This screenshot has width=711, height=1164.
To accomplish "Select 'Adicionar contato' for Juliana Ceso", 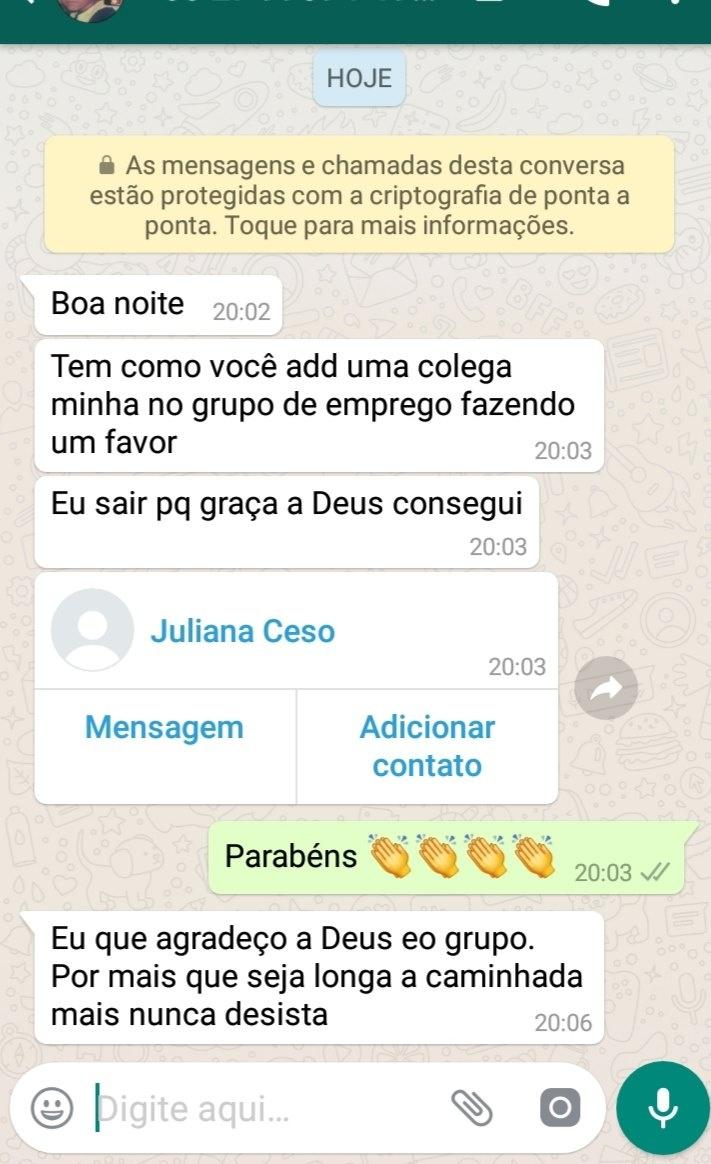I will pyautogui.click(x=427, y=747).
